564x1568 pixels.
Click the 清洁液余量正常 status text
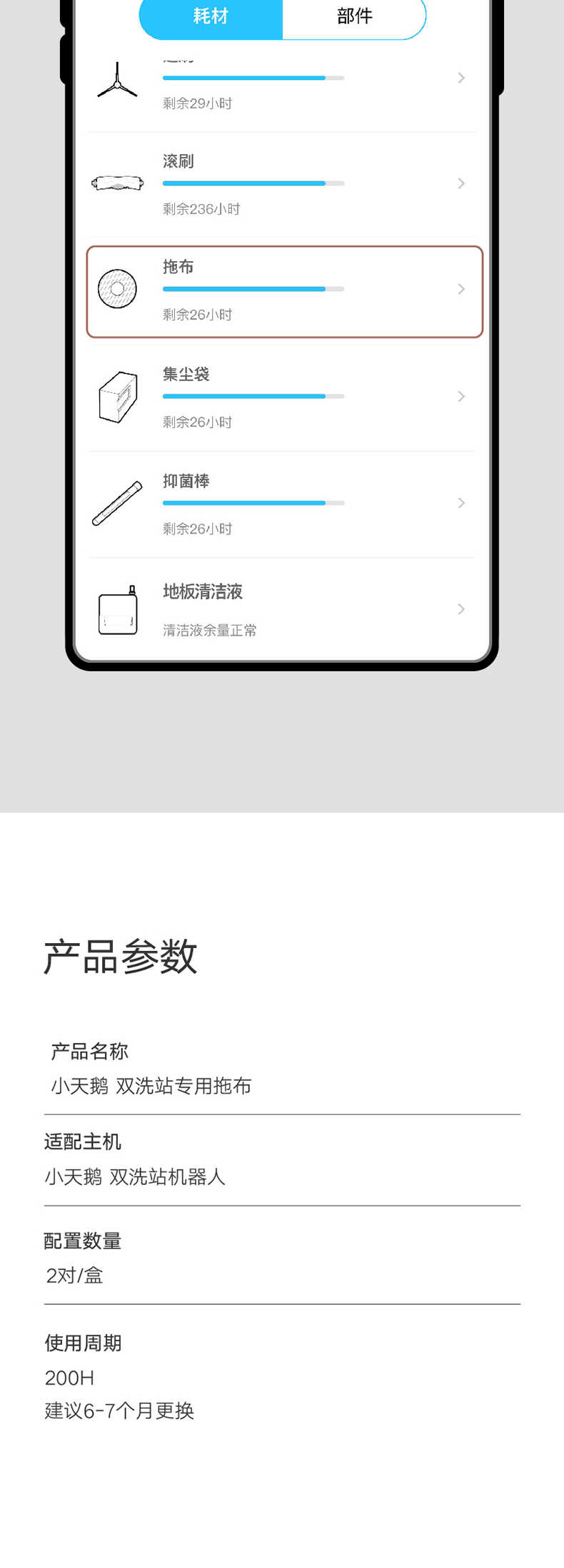click(x=211, y=631)
